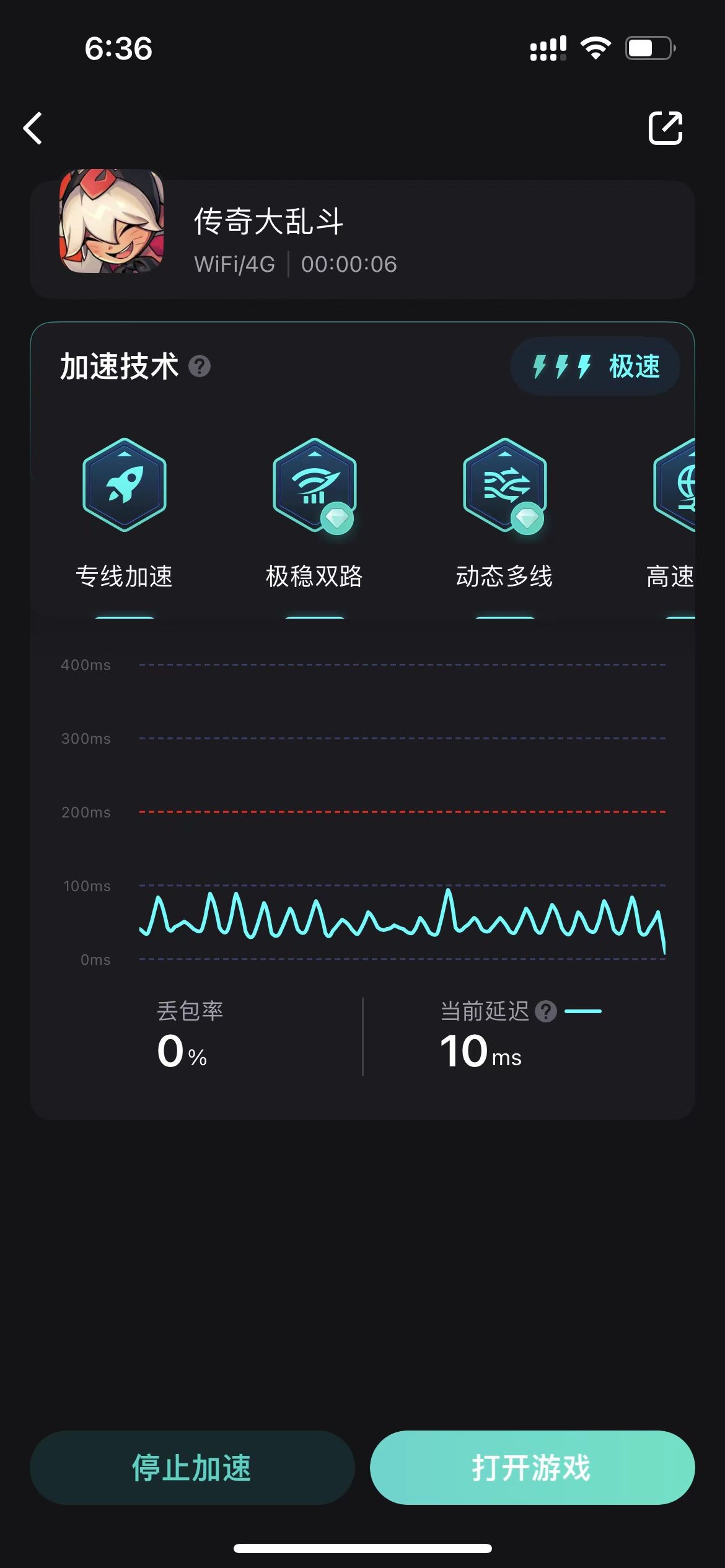Viewport: 725px width, 1568px height.
Task: Tap the 极速 lightning speed badge
Action: (595, 366)
